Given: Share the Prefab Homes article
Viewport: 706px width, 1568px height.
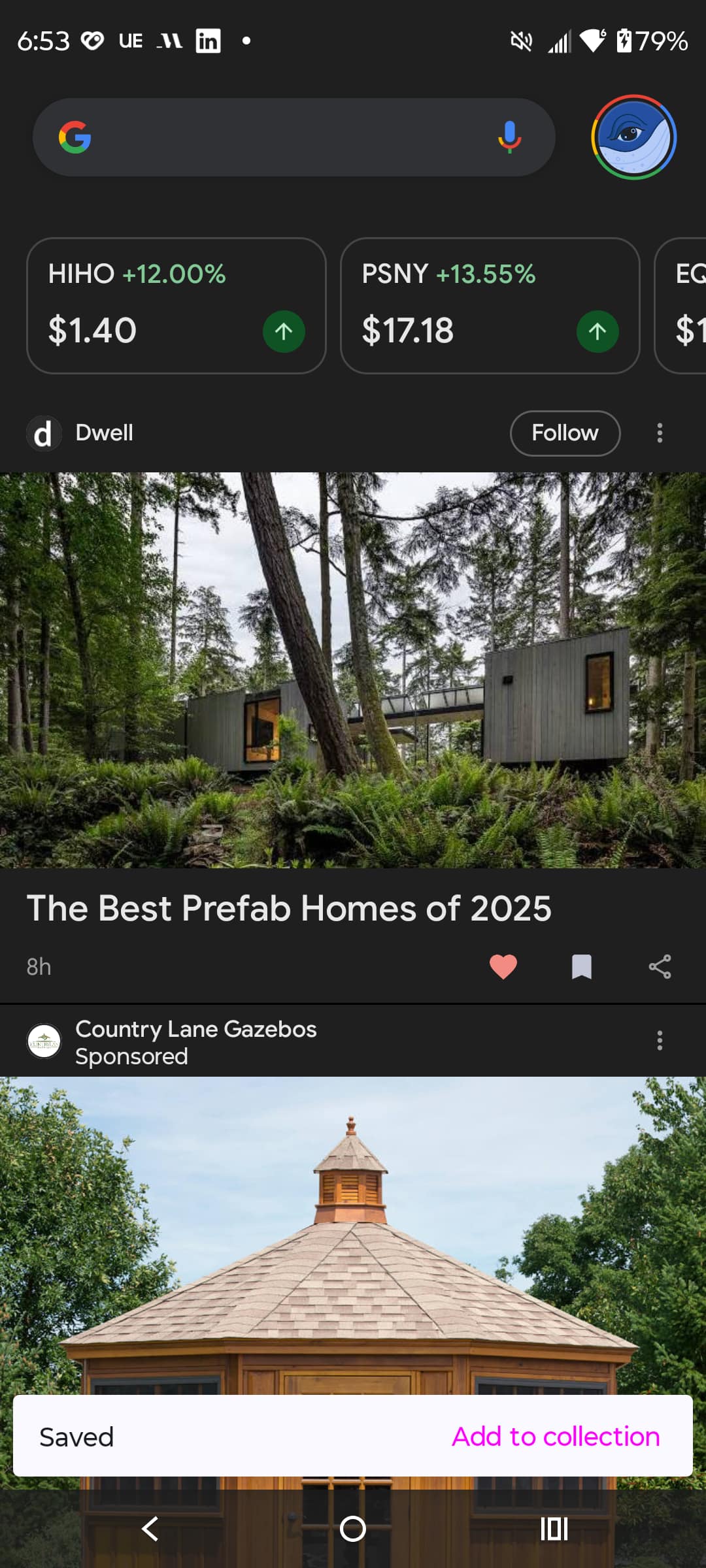Looking at the screenshot, I should click(x=660, y=966).
